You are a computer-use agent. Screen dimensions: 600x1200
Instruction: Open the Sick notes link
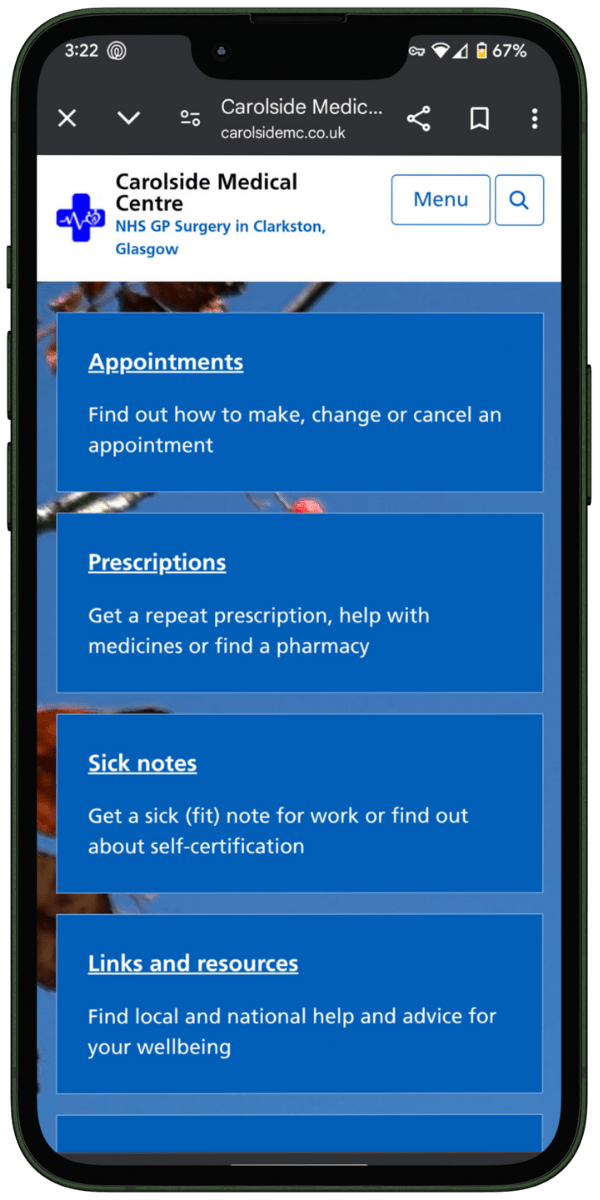tap(142, 763)
